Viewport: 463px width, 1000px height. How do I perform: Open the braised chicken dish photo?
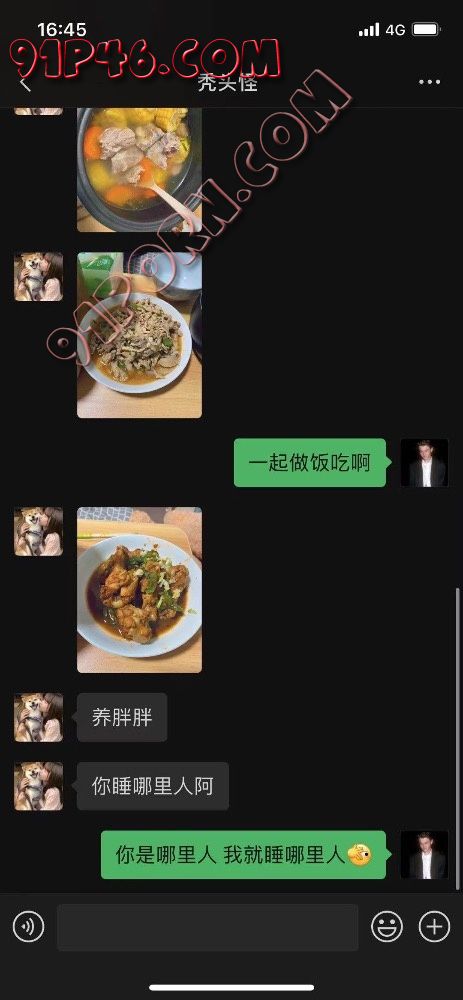[139, 590]
